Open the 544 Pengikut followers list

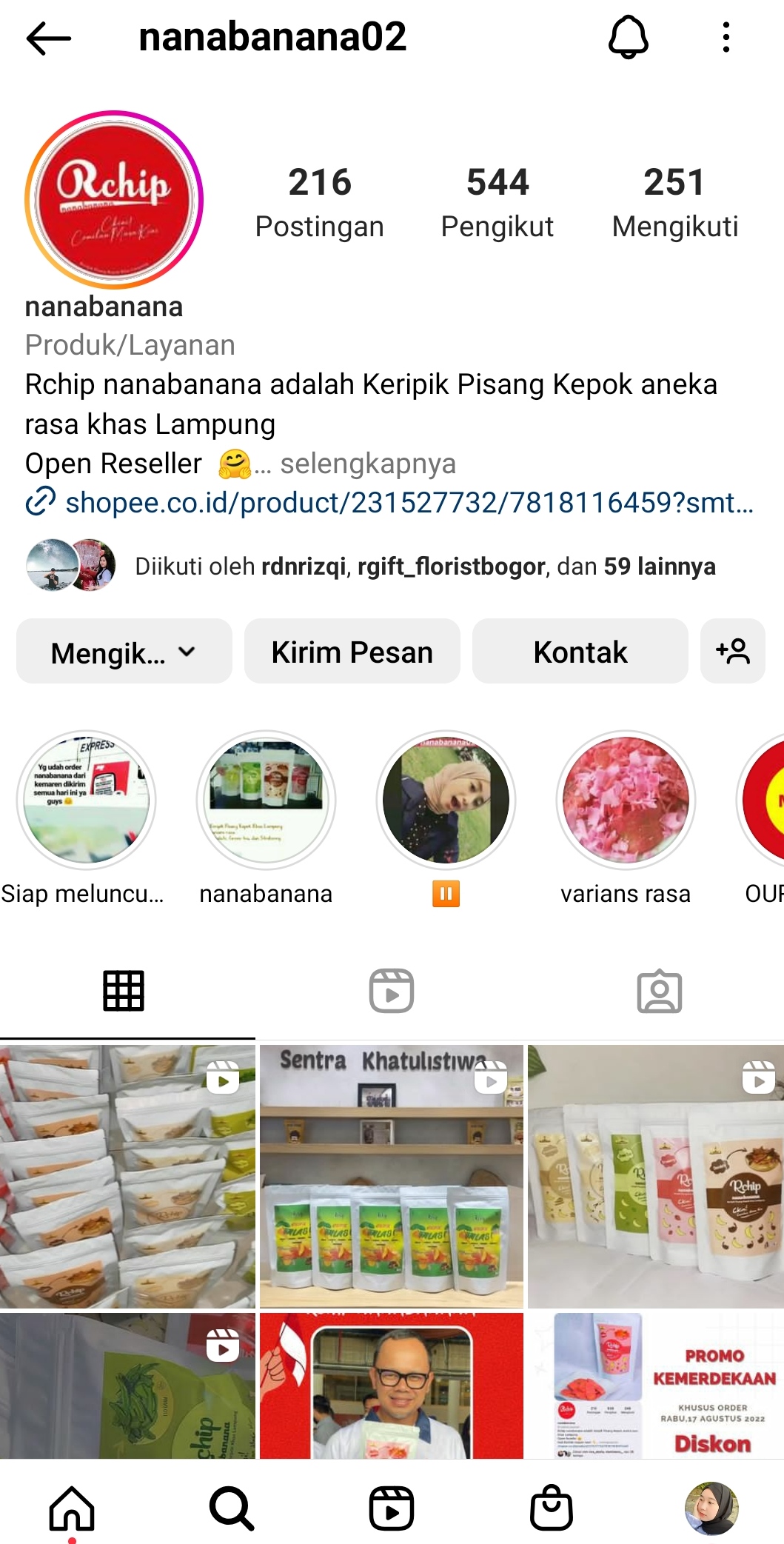coord(497,201)
